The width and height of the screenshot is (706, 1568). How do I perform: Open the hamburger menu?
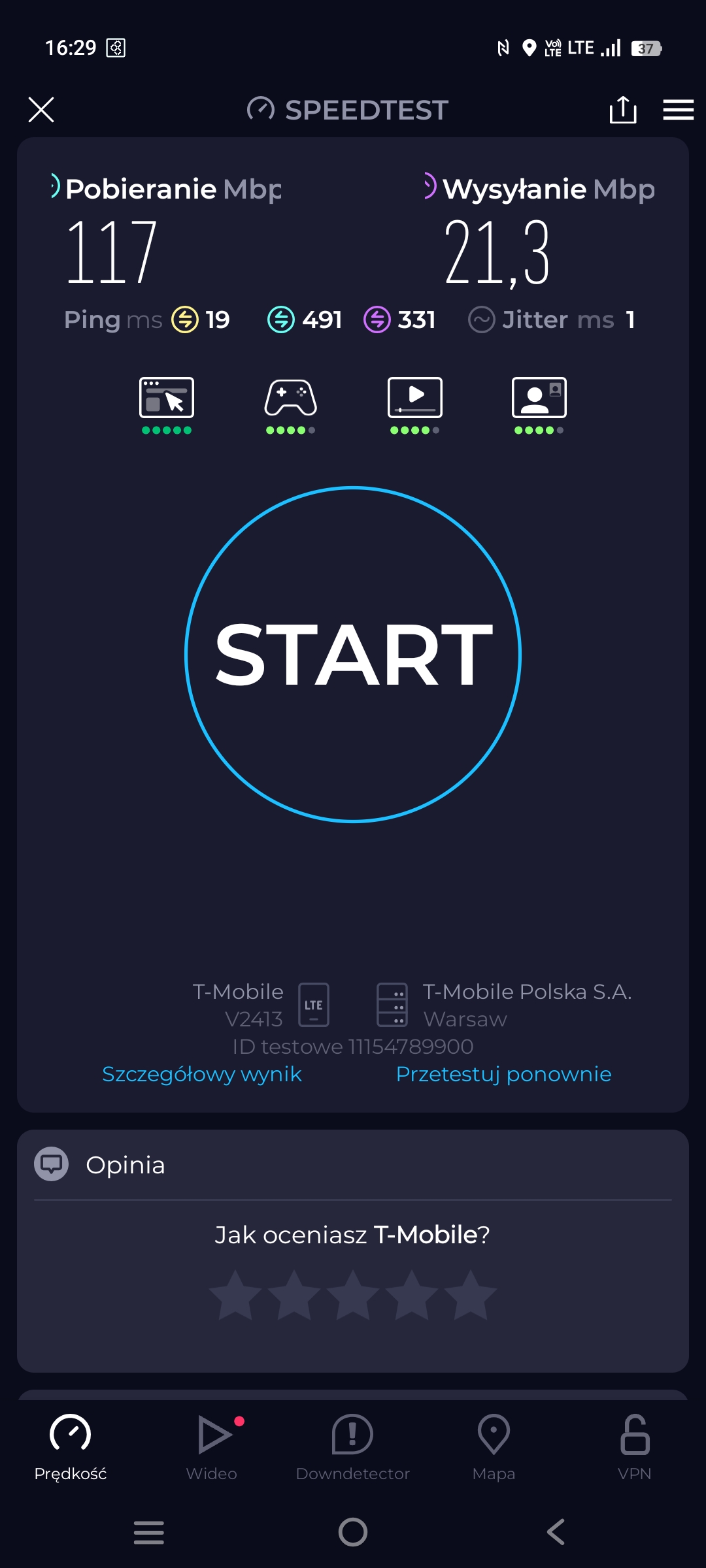click(x=678, y=110)
